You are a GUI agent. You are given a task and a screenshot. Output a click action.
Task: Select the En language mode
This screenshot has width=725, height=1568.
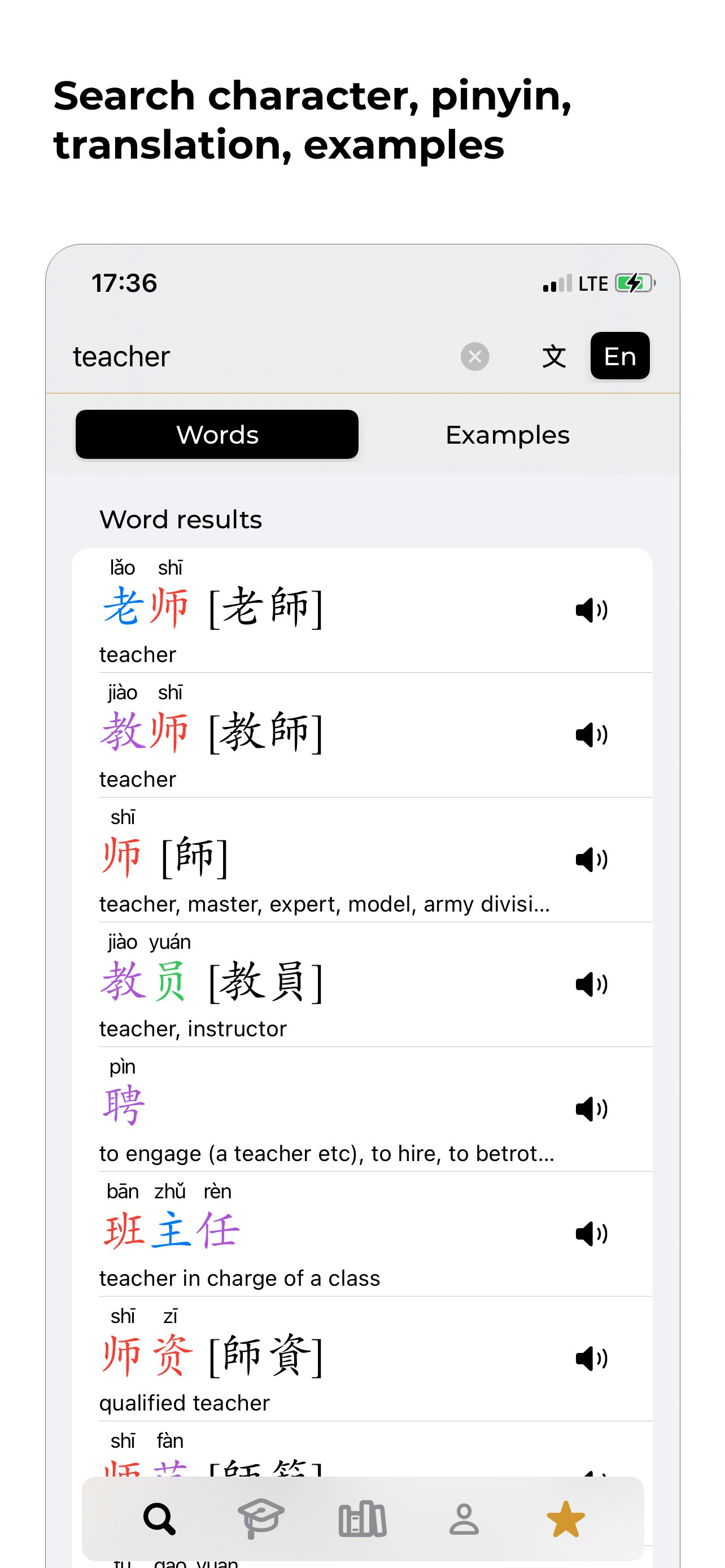(619, 356)
